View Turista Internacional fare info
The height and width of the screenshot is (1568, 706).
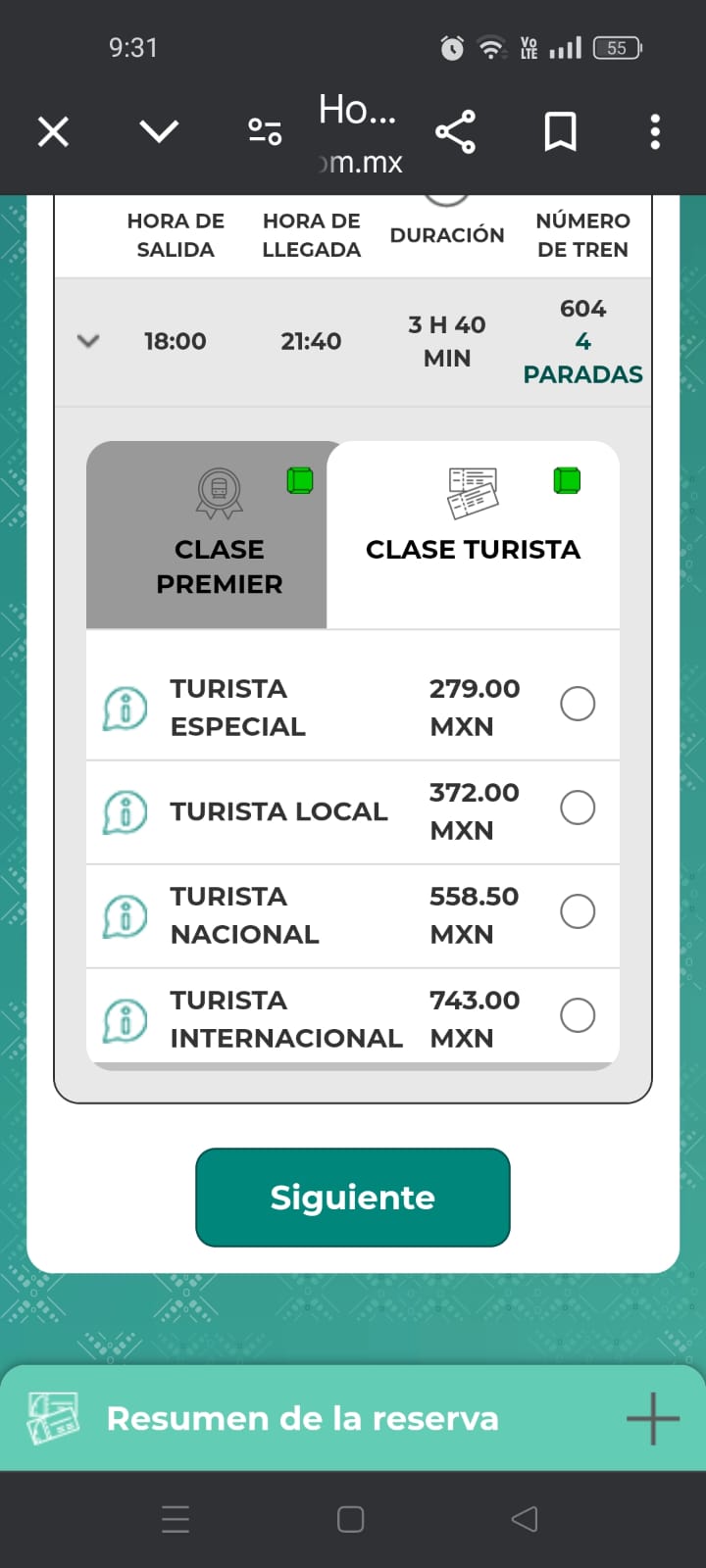(x=126, y=1019)
